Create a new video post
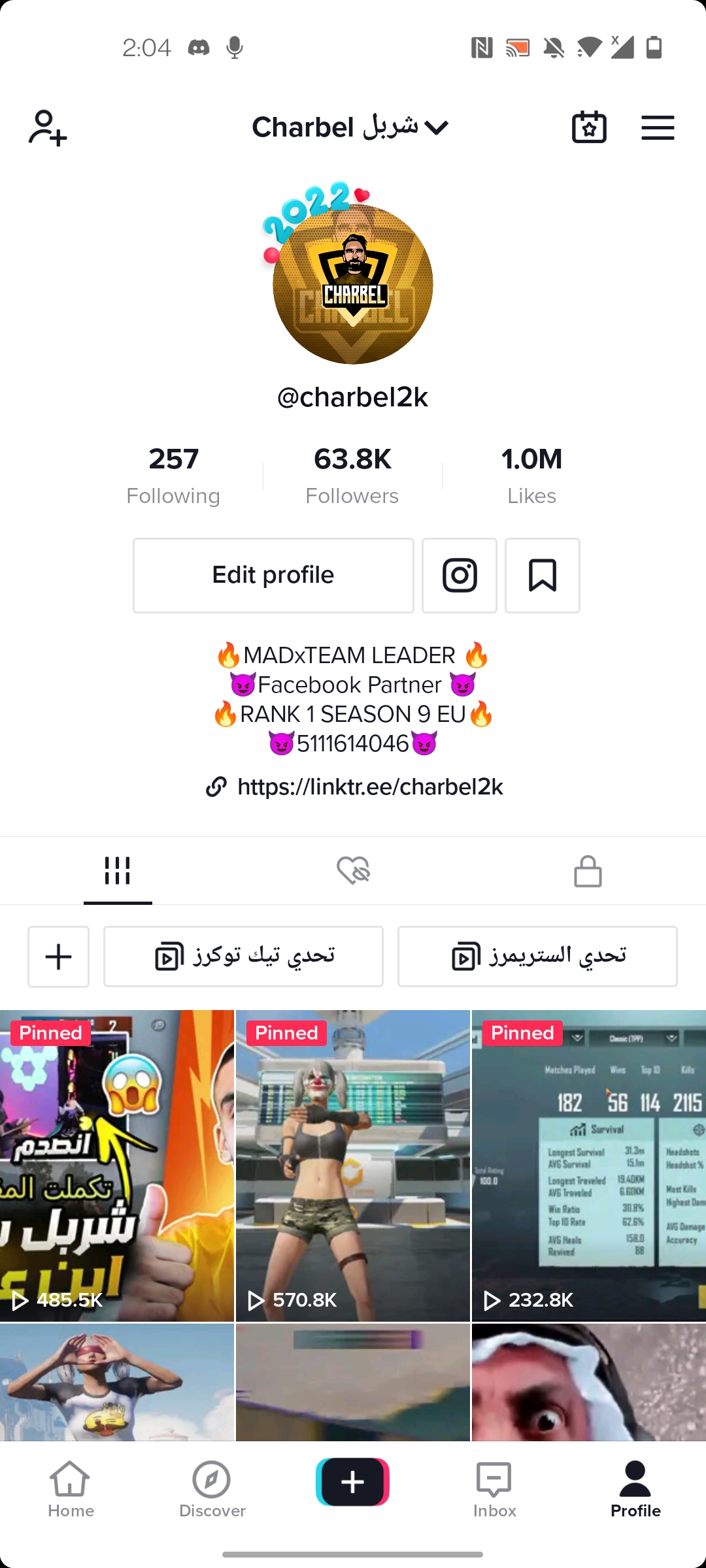The image size is (706, 1568). pos(353,1482)
